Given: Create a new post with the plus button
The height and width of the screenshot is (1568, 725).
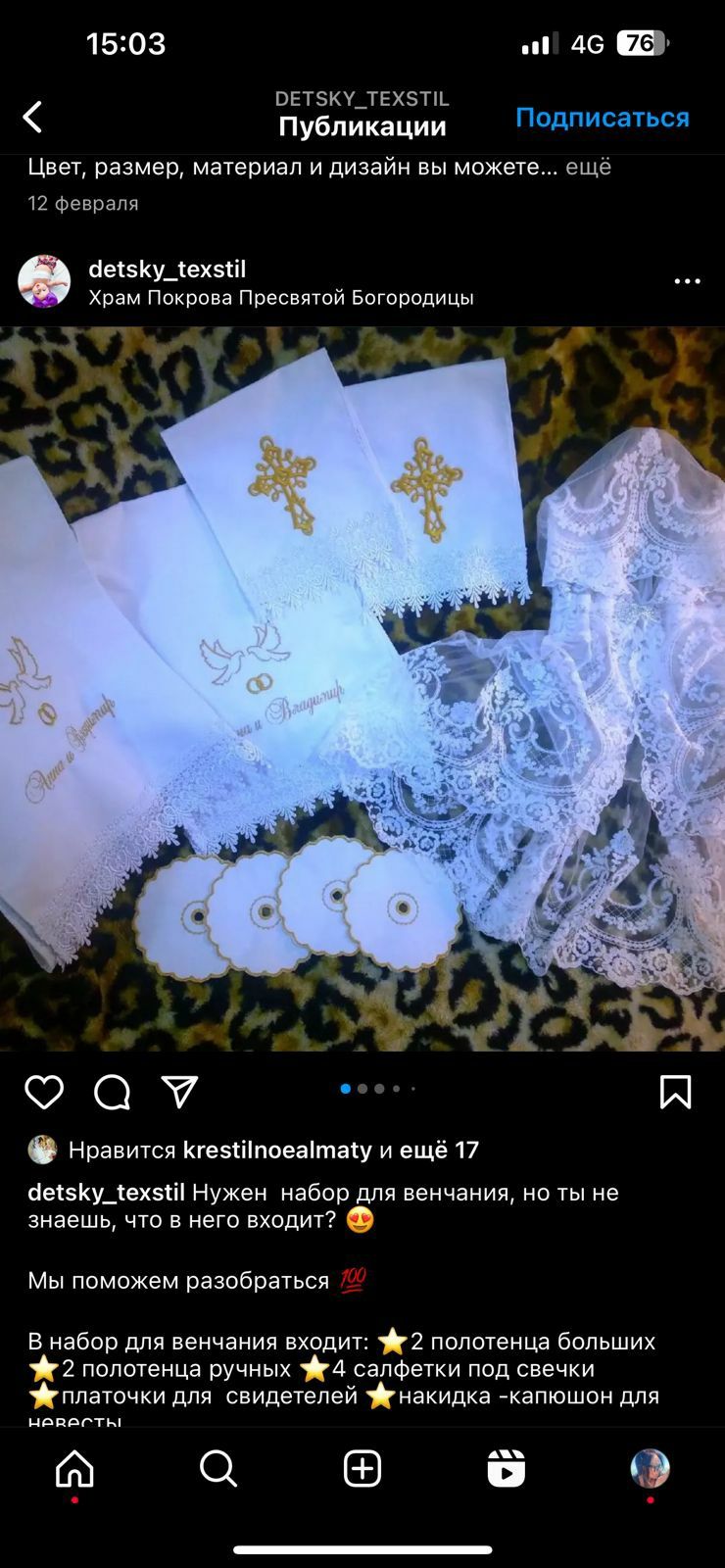Looking at the screenshot, I should tap(362, 1469).
